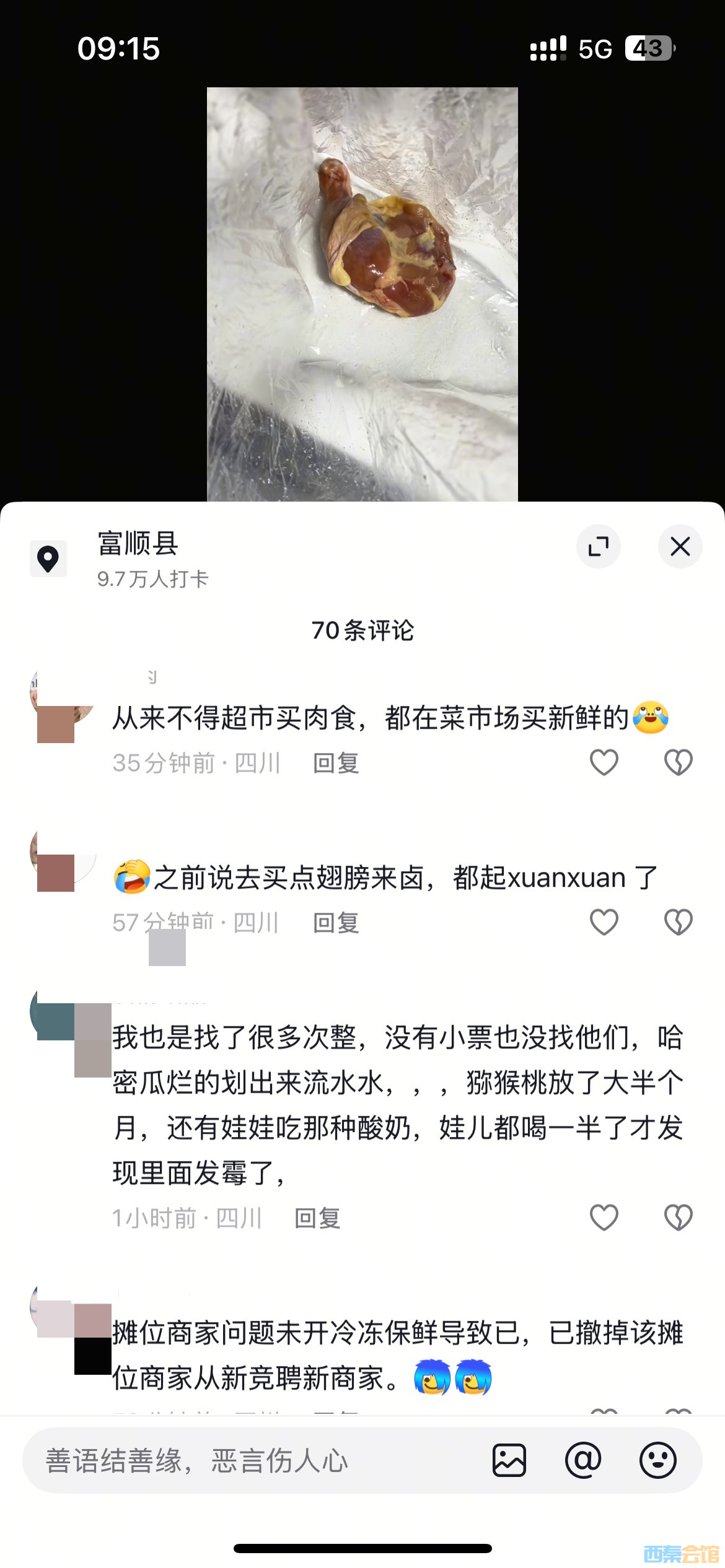
Task: Open the 富顺县 location page
Action: pos(138,557)
